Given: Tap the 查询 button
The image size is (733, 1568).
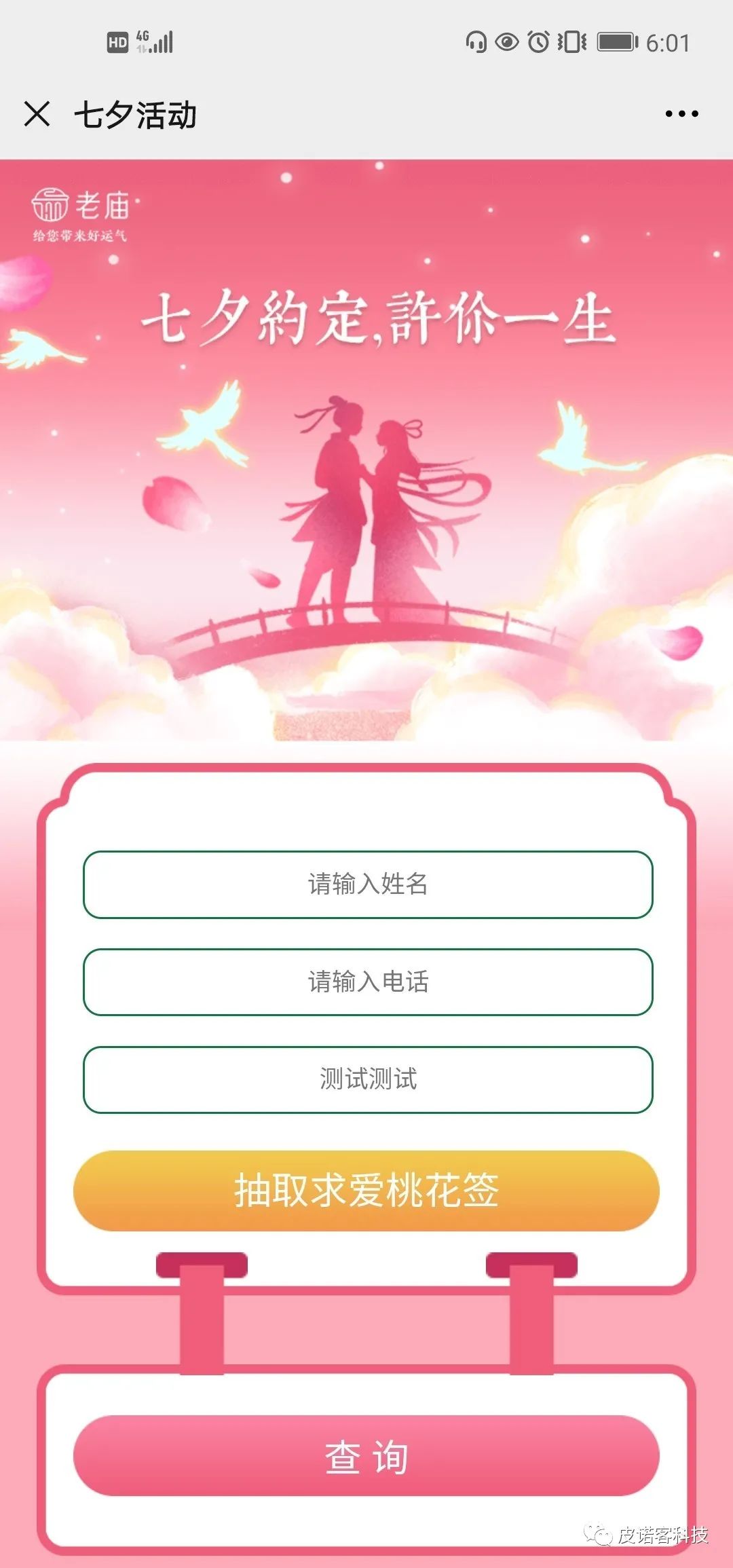Looking at the screenshot, I should click(366, 1455).
